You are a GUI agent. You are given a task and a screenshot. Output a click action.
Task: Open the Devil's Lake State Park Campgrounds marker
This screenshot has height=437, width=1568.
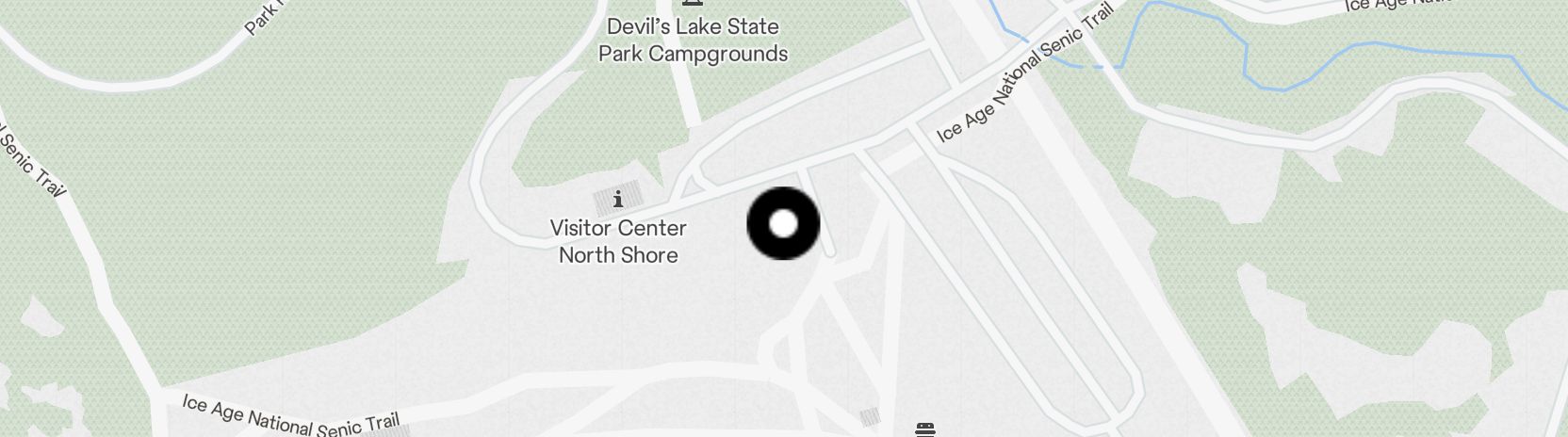tap(694, 4)
